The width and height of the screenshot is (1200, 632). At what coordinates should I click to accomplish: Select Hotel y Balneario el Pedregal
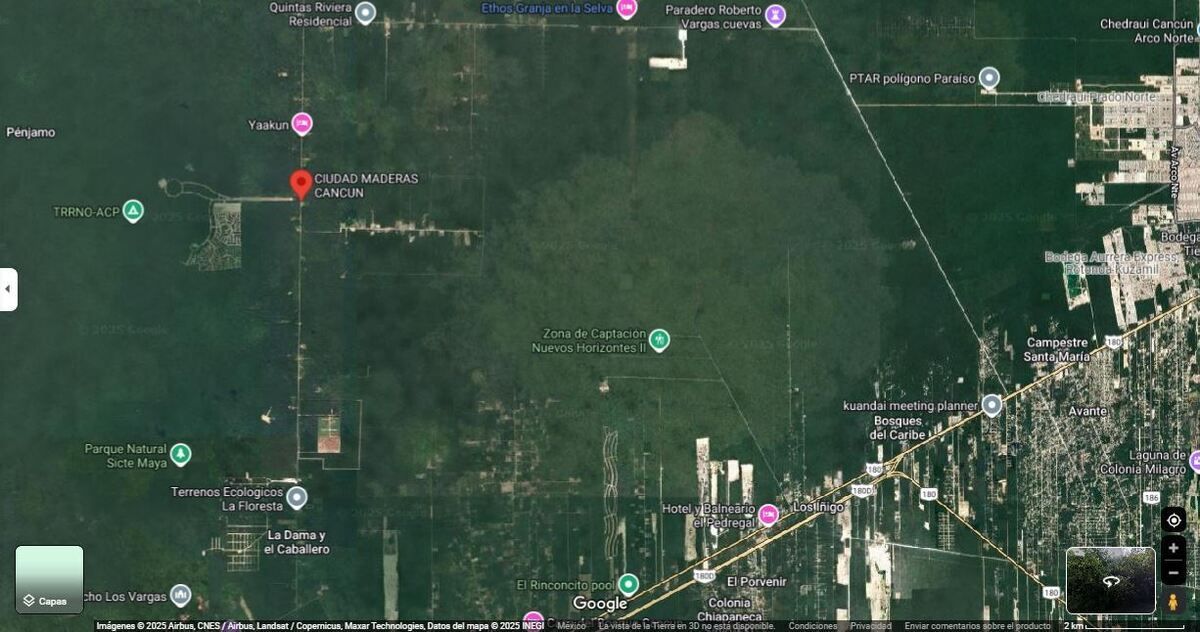coord(768,515)
